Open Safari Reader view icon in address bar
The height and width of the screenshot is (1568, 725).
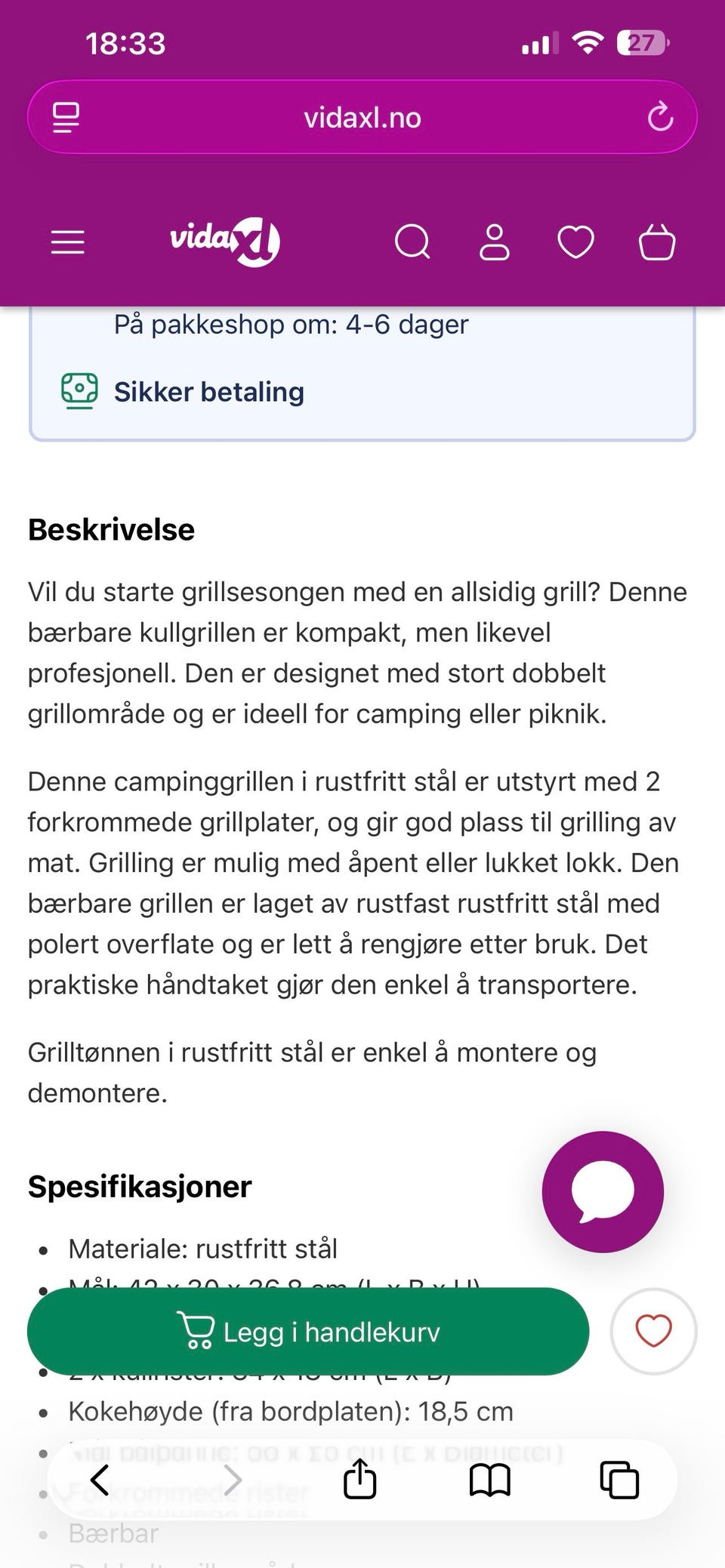66,117
